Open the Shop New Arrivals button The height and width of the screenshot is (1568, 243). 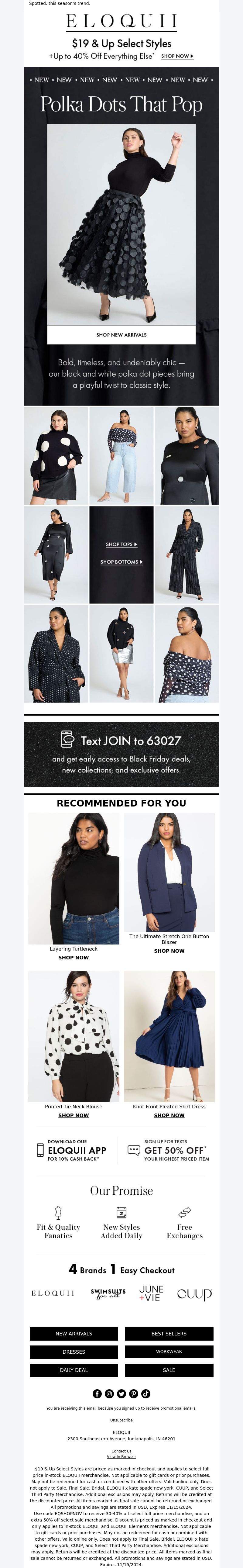tap(122, 335)
